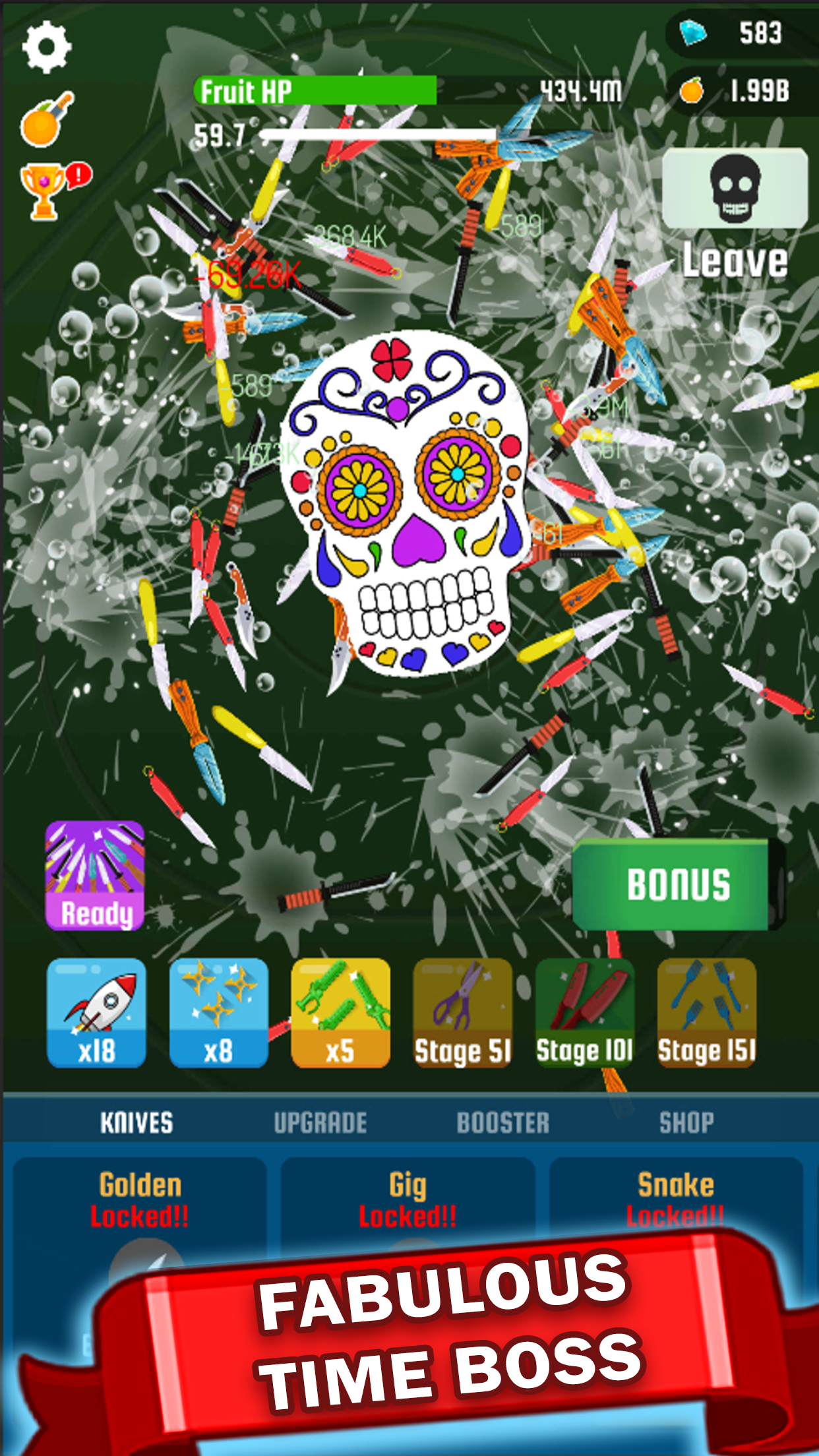Viewport: 819px width, 1456px height.
Task: Open the trophy achievements
Action: click(x=46, y=190)
